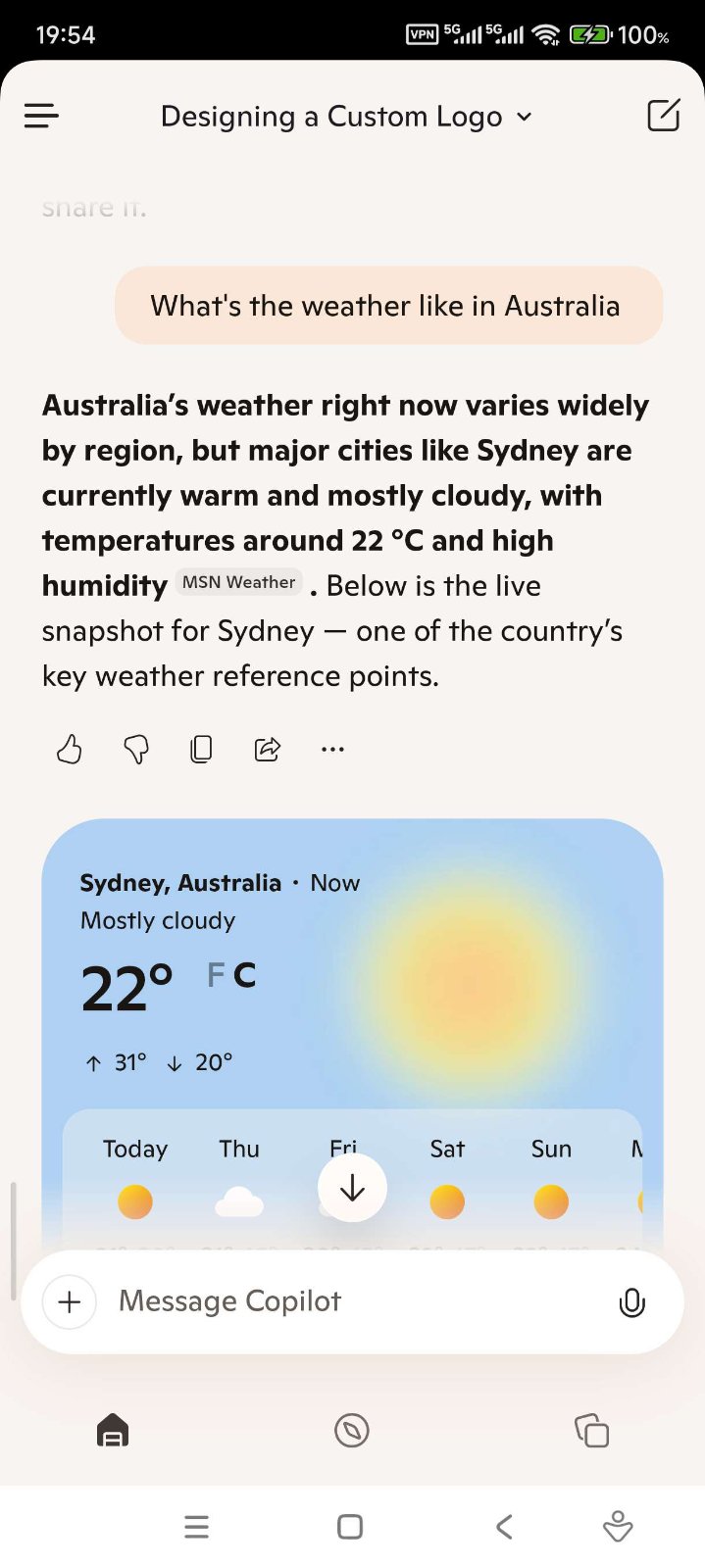Tap the plus attachment button
Viewport: 705px width, 1568px height.
point(70,1302)
